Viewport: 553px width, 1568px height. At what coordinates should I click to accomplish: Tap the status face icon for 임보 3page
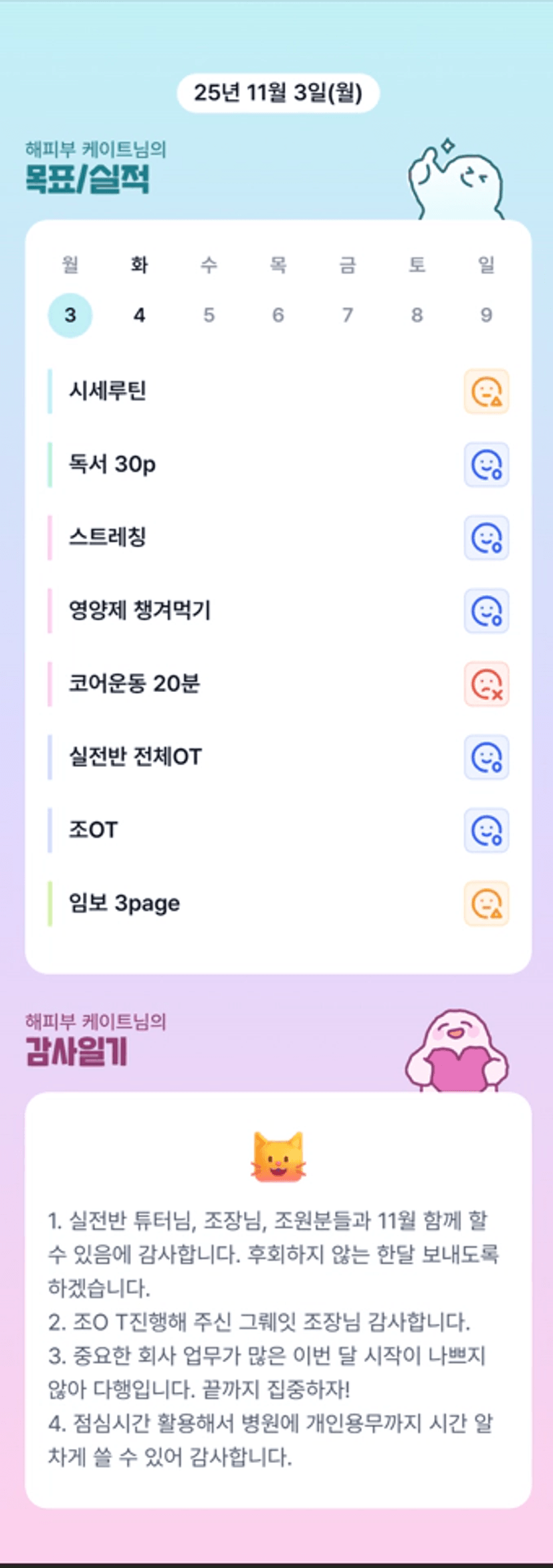tap(486, 904)
